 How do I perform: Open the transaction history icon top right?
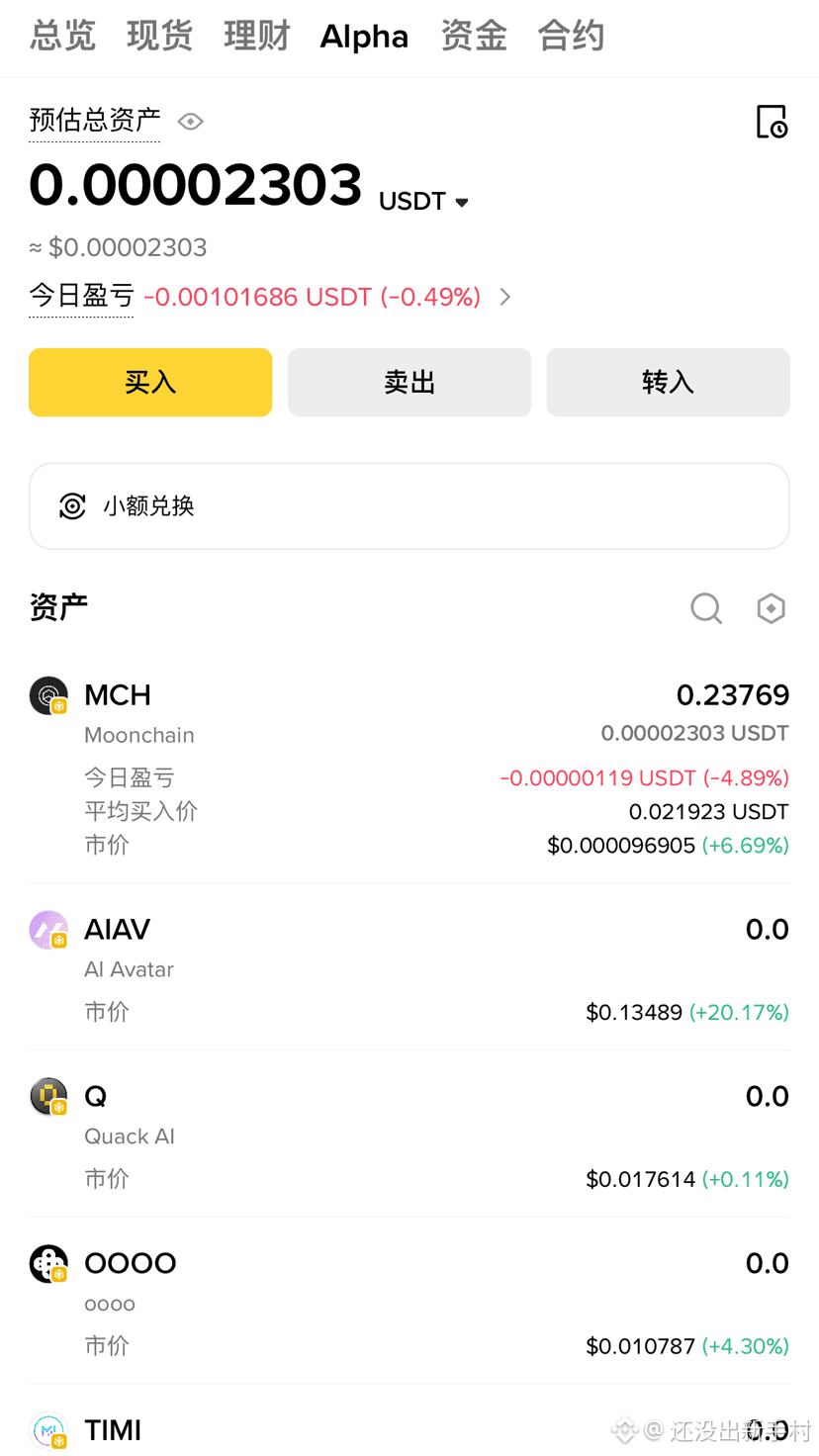point(772,121)
